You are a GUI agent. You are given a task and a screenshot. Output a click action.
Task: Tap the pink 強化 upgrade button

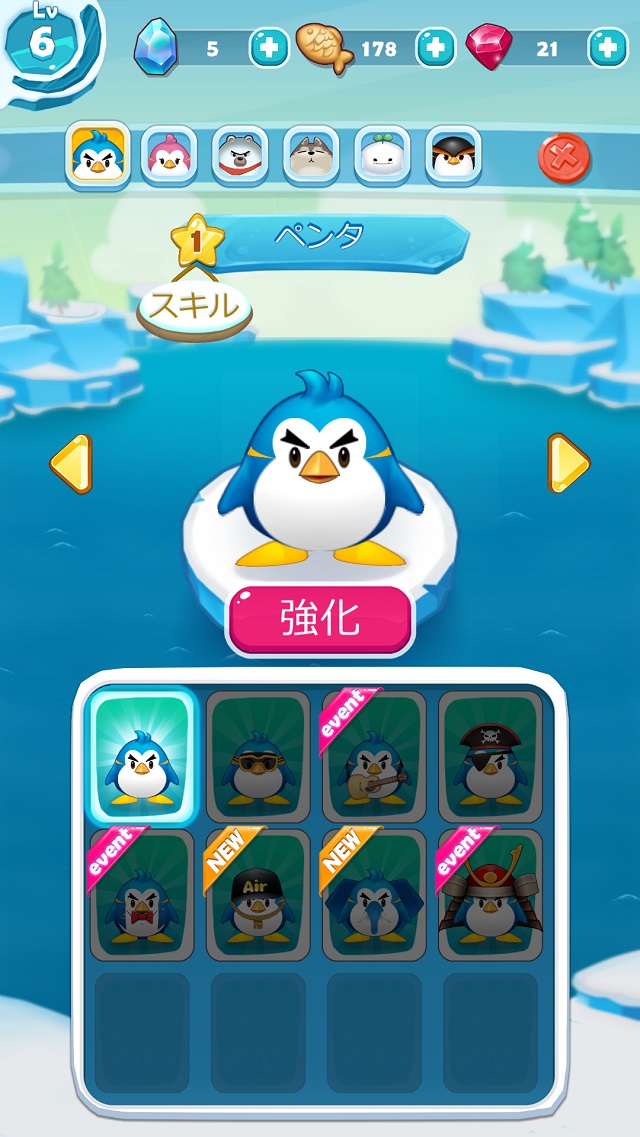click(x=320, y=619)
